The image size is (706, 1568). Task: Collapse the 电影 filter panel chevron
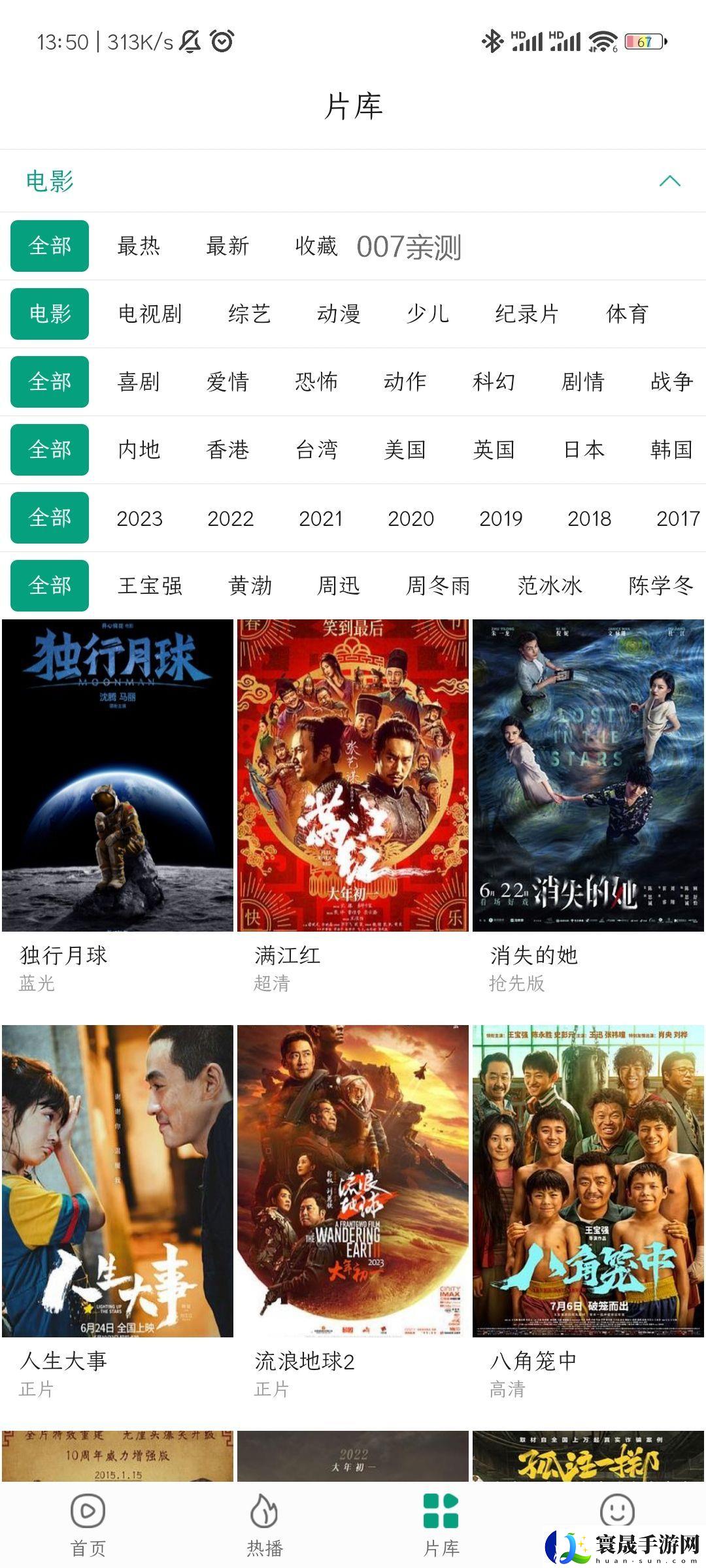(x=669, y=181)
